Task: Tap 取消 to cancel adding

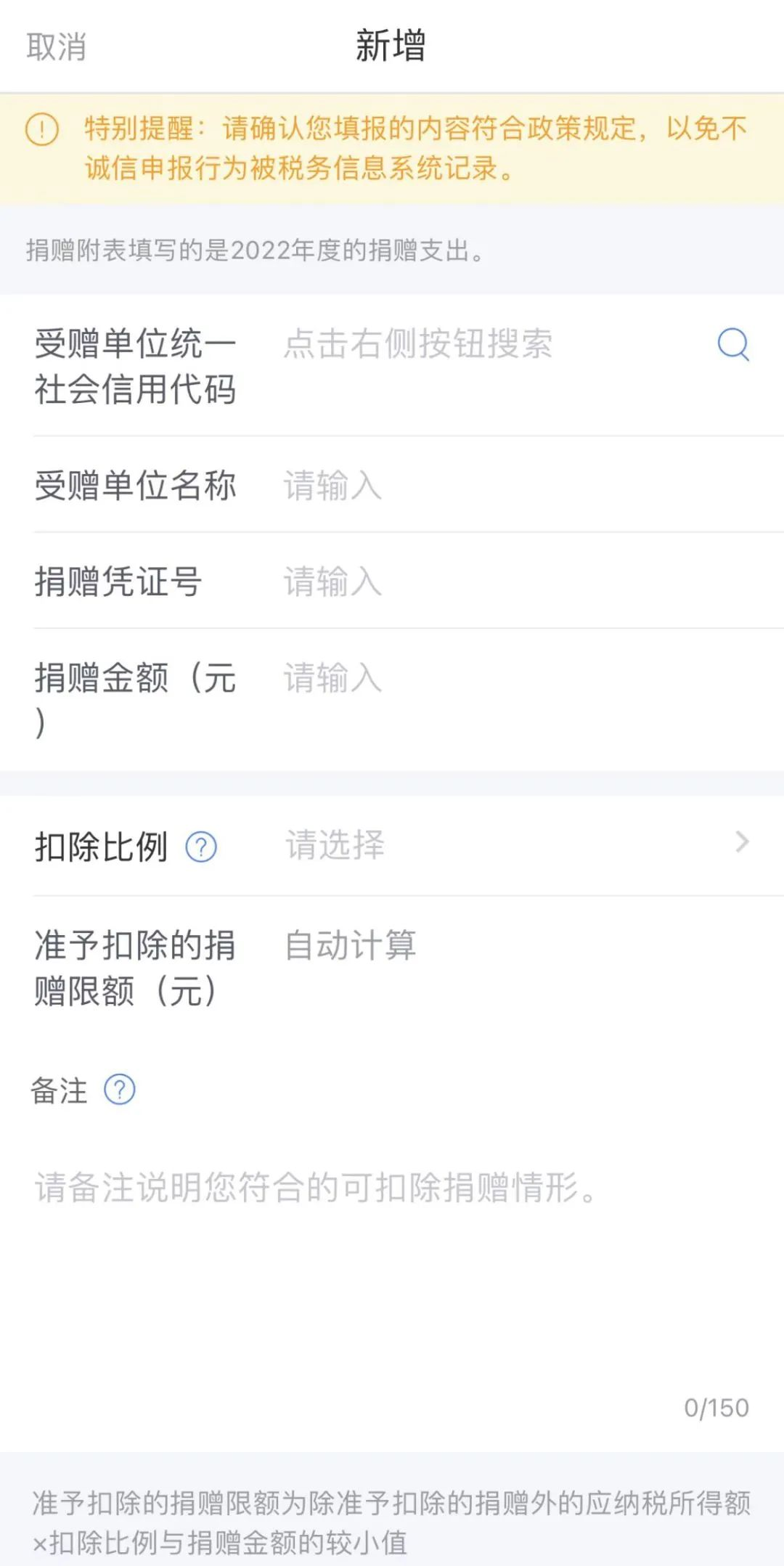Action: (x=57, y=46)
